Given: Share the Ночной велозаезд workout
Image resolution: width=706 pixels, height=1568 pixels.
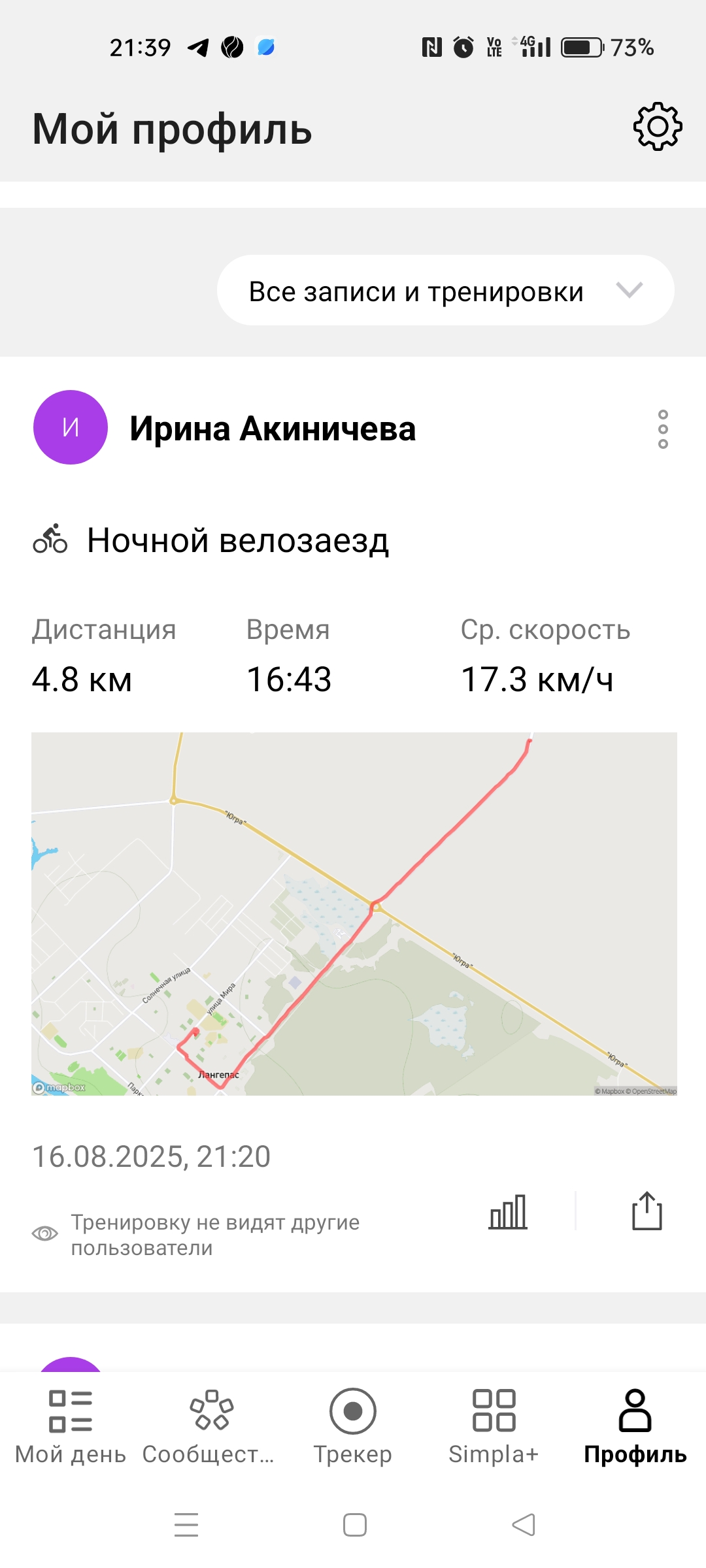Looking at the screenshot, I should (647, 1211).
